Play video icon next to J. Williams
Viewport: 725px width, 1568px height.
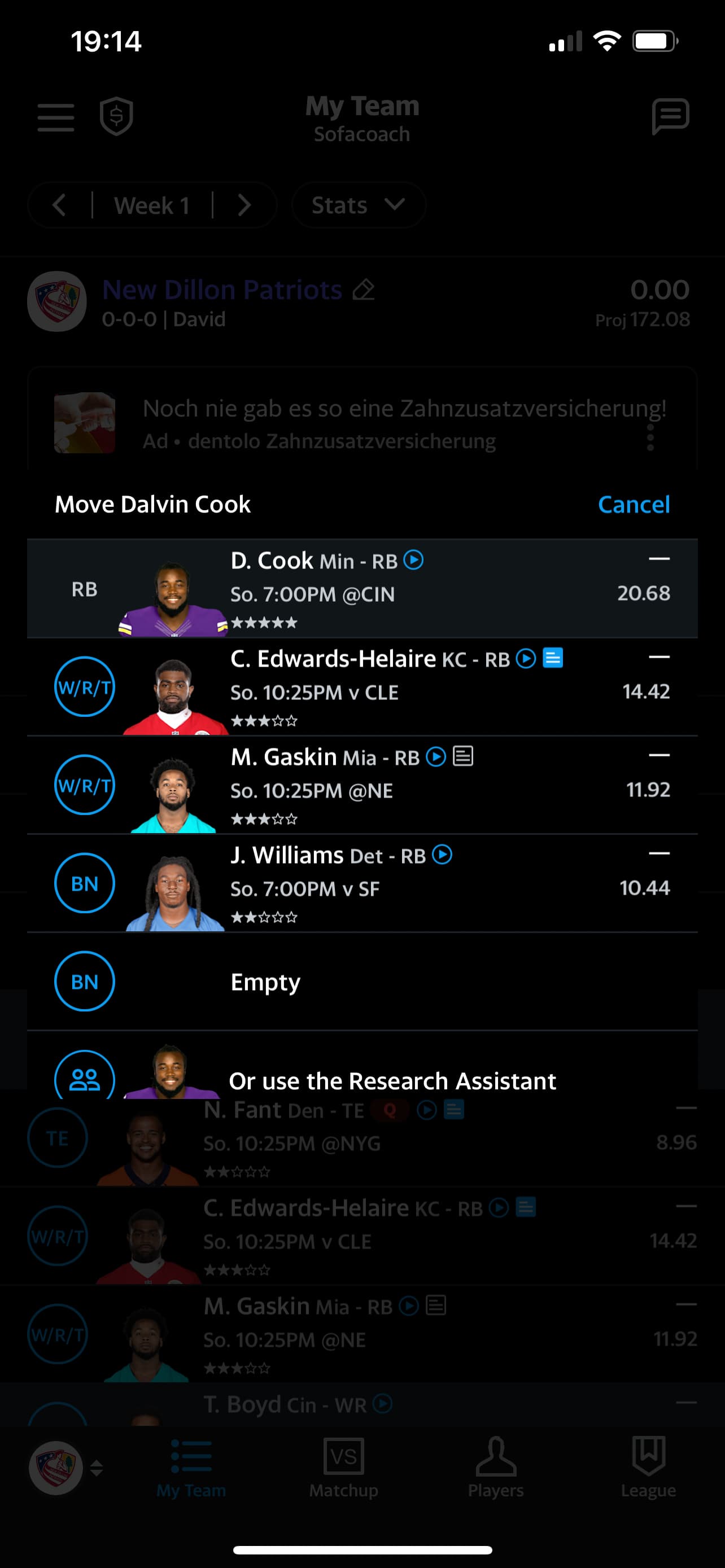(x=442, y=855)
